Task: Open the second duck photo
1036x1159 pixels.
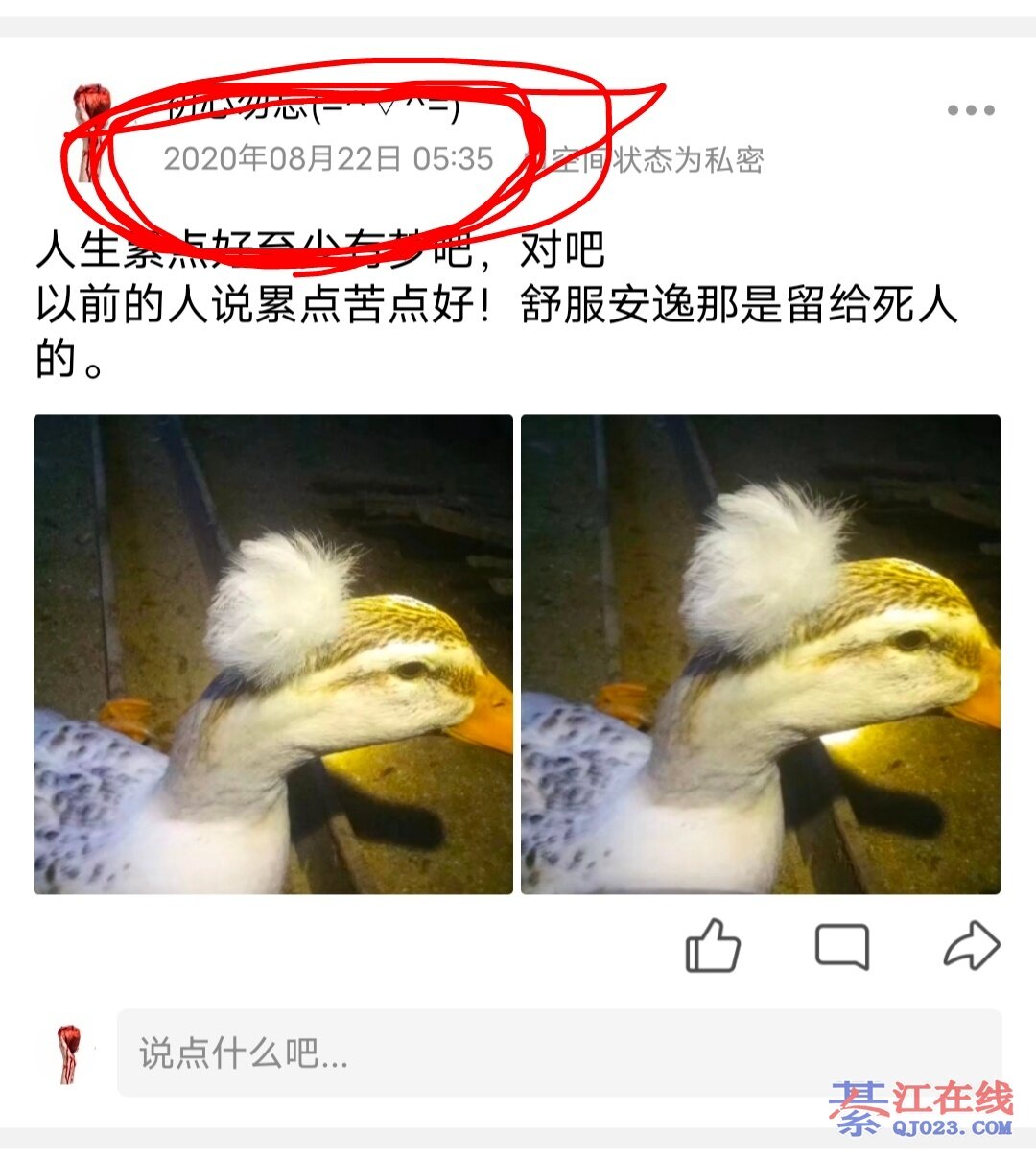Action: pos(760,654)
